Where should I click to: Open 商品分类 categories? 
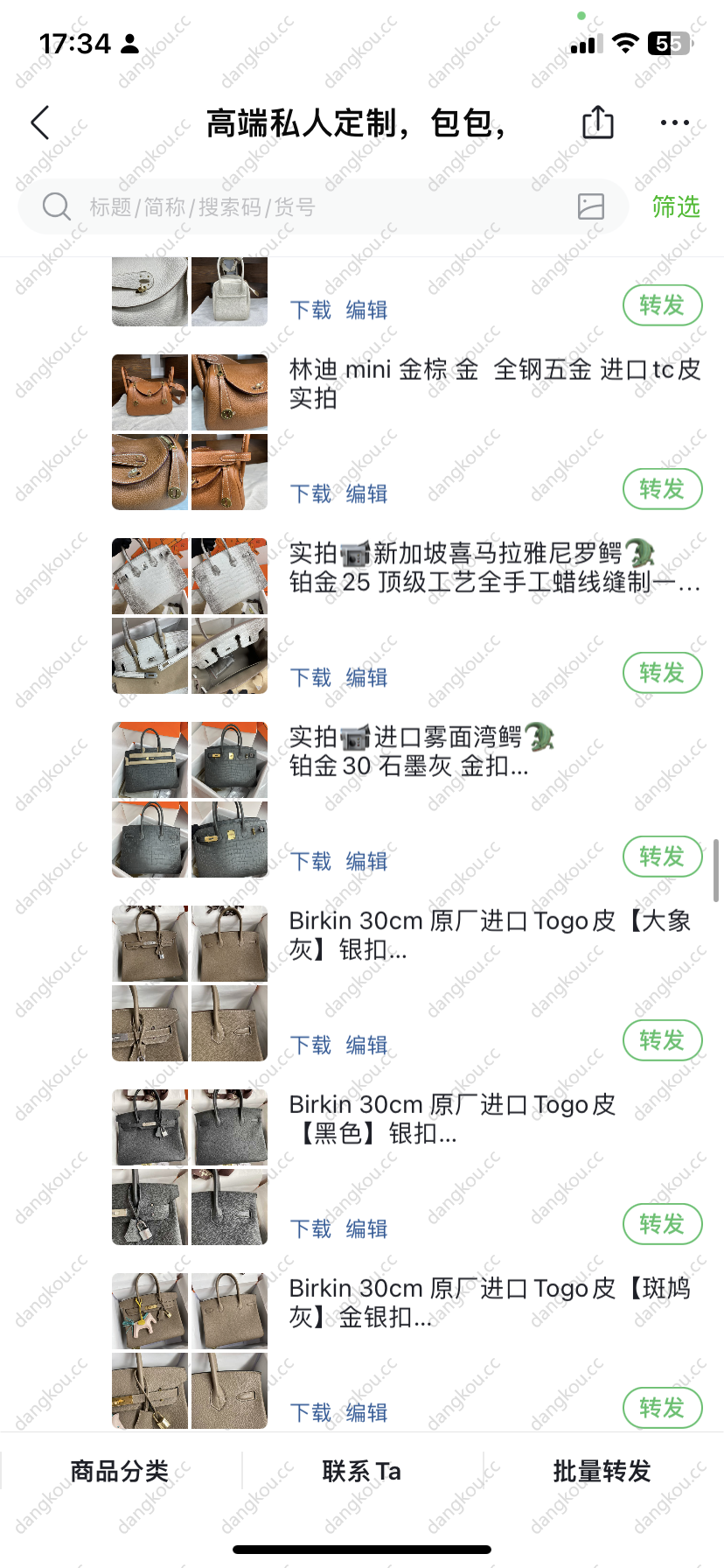click(x=120, y=1472)
